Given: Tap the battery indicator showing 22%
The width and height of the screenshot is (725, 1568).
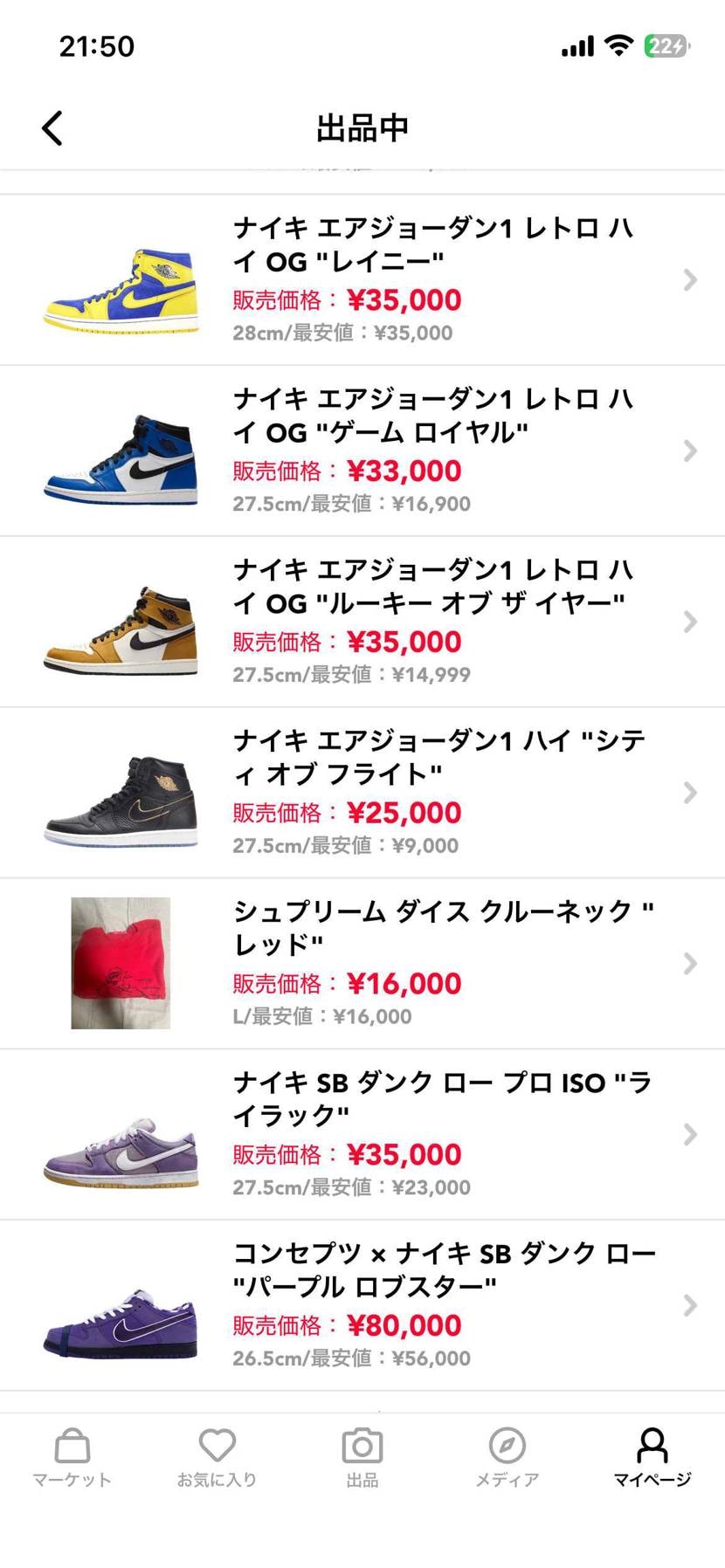Looking at the screenshot, I should pos(666,46).
